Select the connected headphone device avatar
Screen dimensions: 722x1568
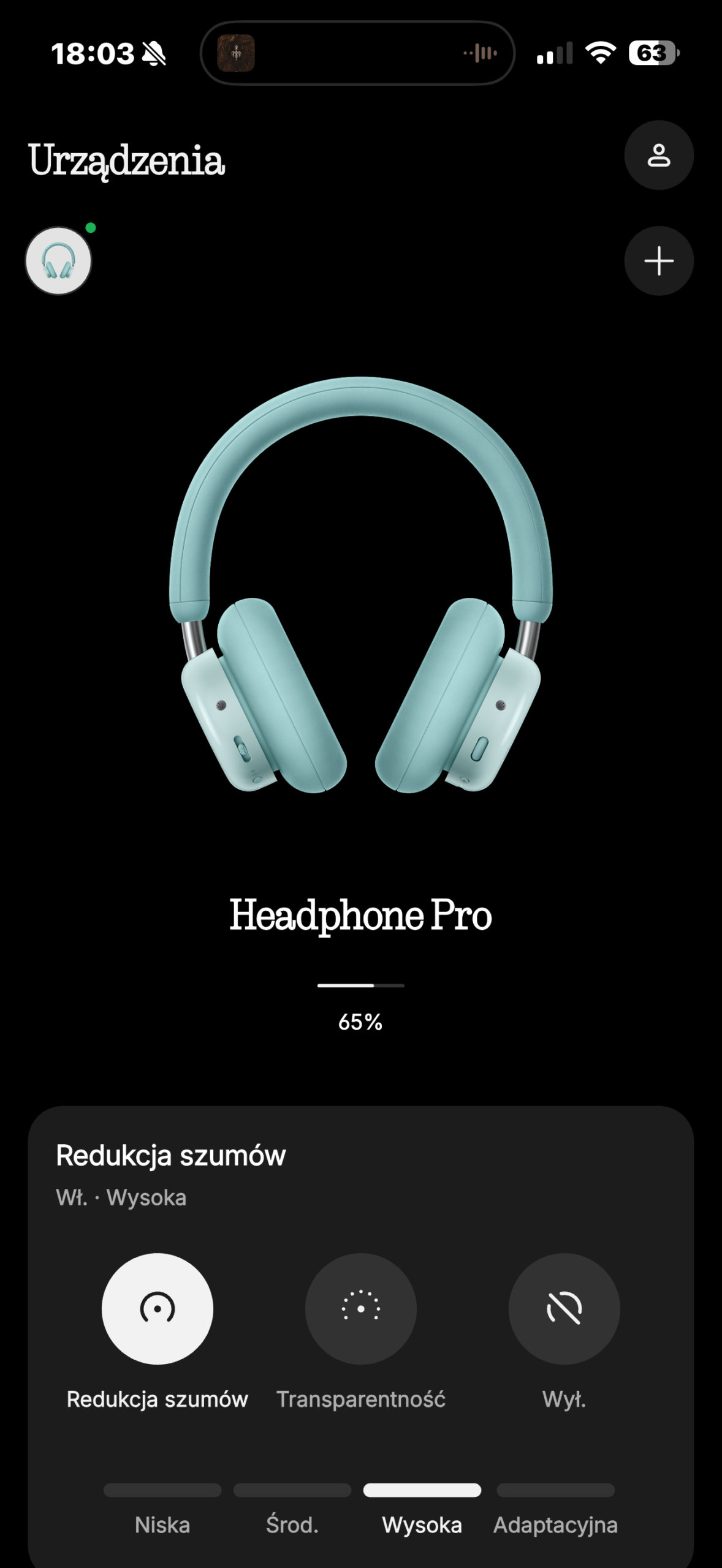pos(58,261)
